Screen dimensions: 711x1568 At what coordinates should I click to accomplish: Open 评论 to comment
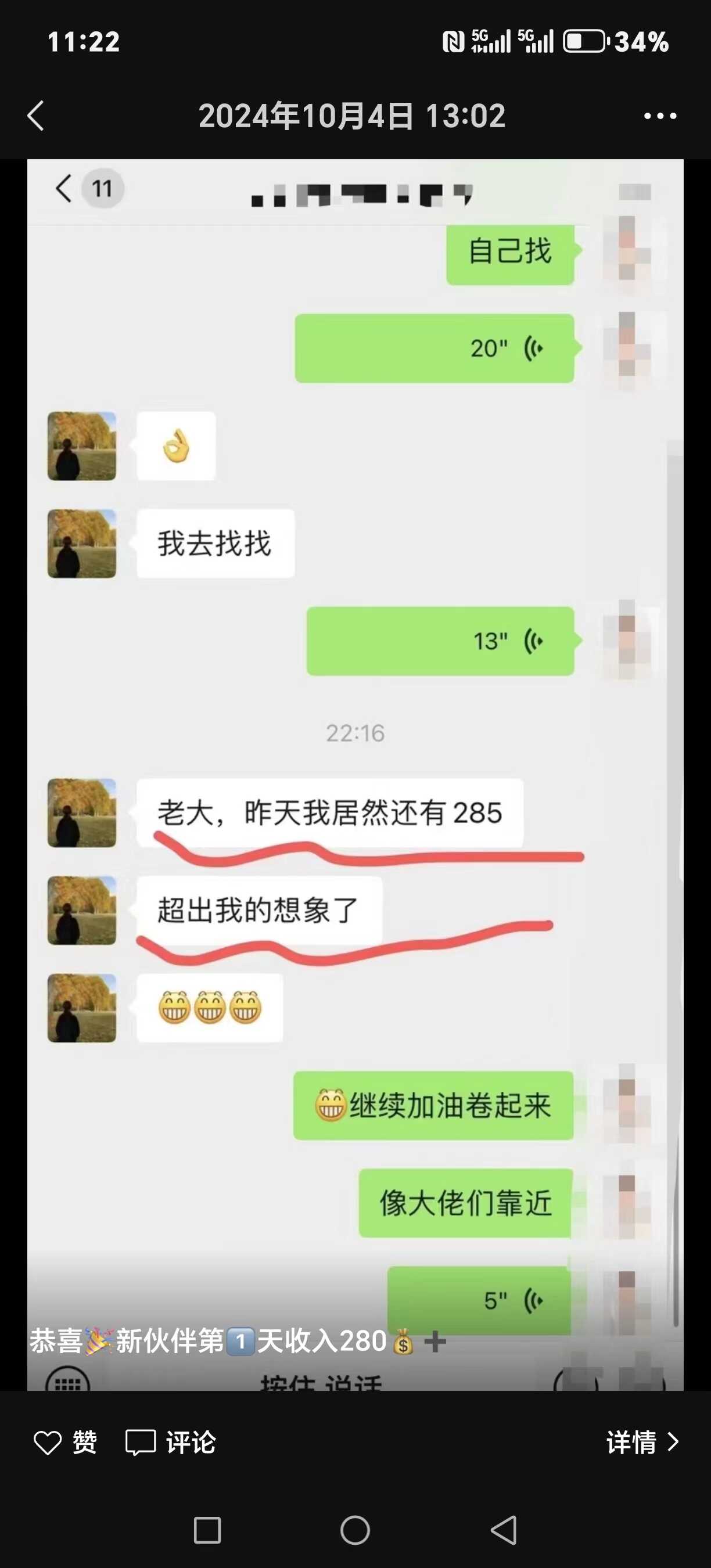(x=171, y=1443)
